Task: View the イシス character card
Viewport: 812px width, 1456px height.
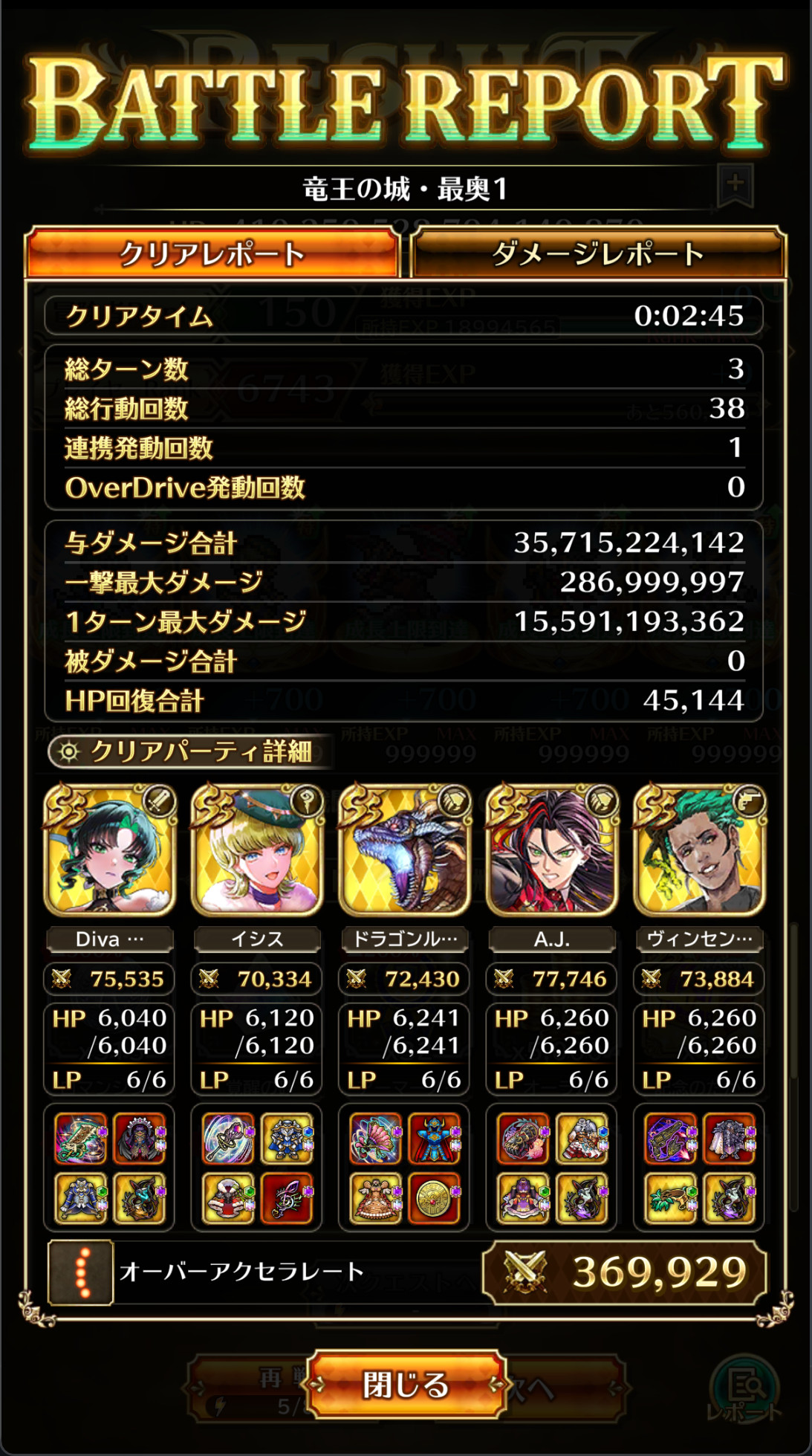Action: tap(257, 851)
